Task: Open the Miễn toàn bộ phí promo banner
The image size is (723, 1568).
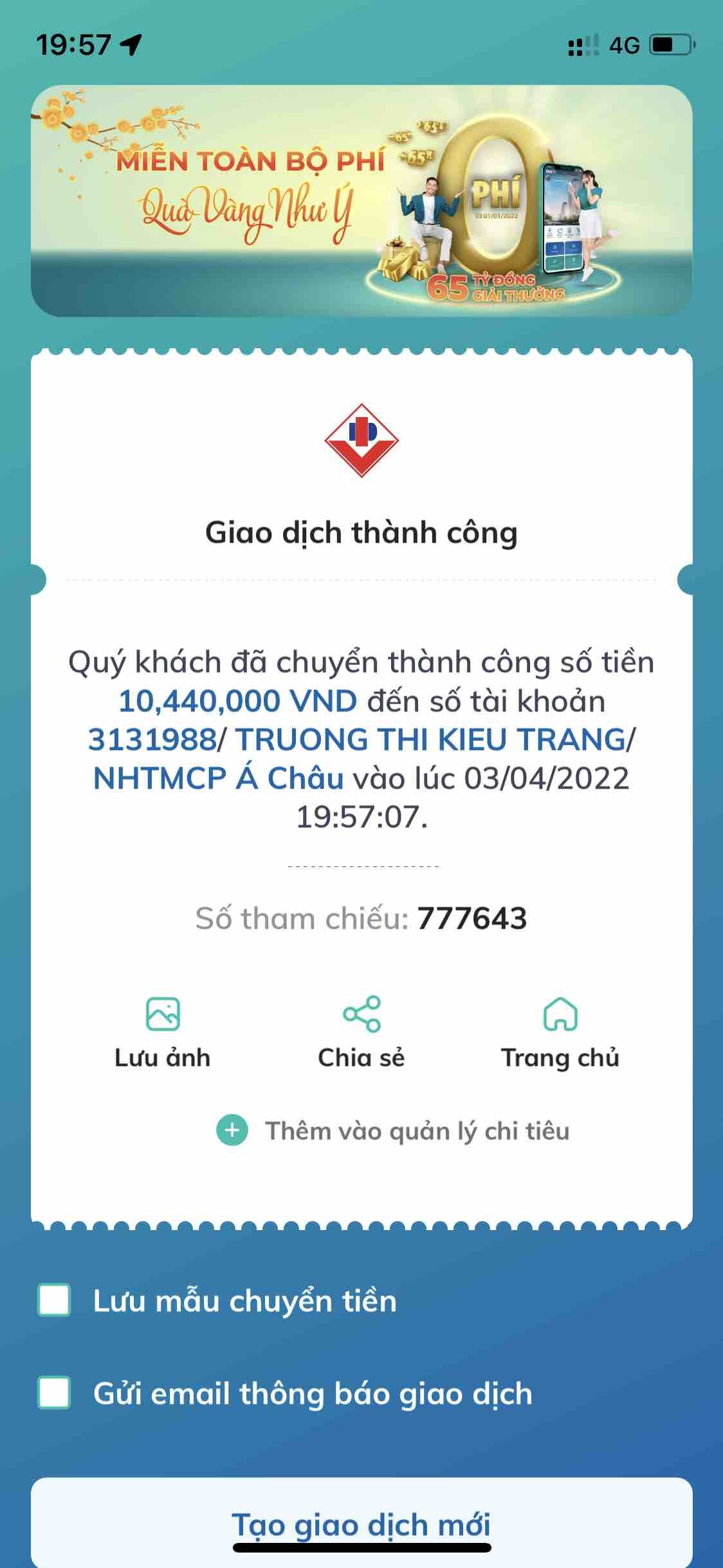Action: (361, 201)
